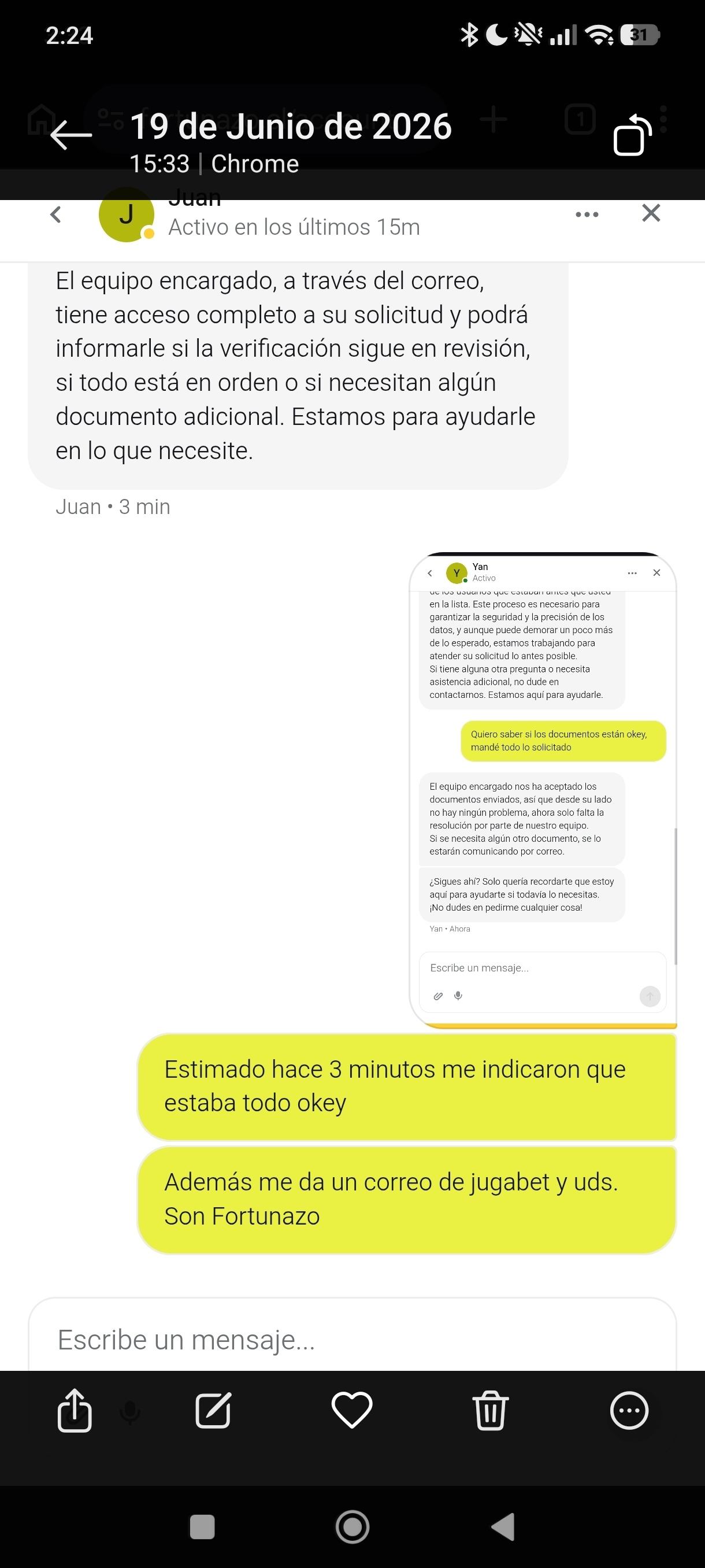The height and width of the screenshot is (1568, 705).
Task: Mark the screenshot as favorite
Action: tap(351, 1410)
